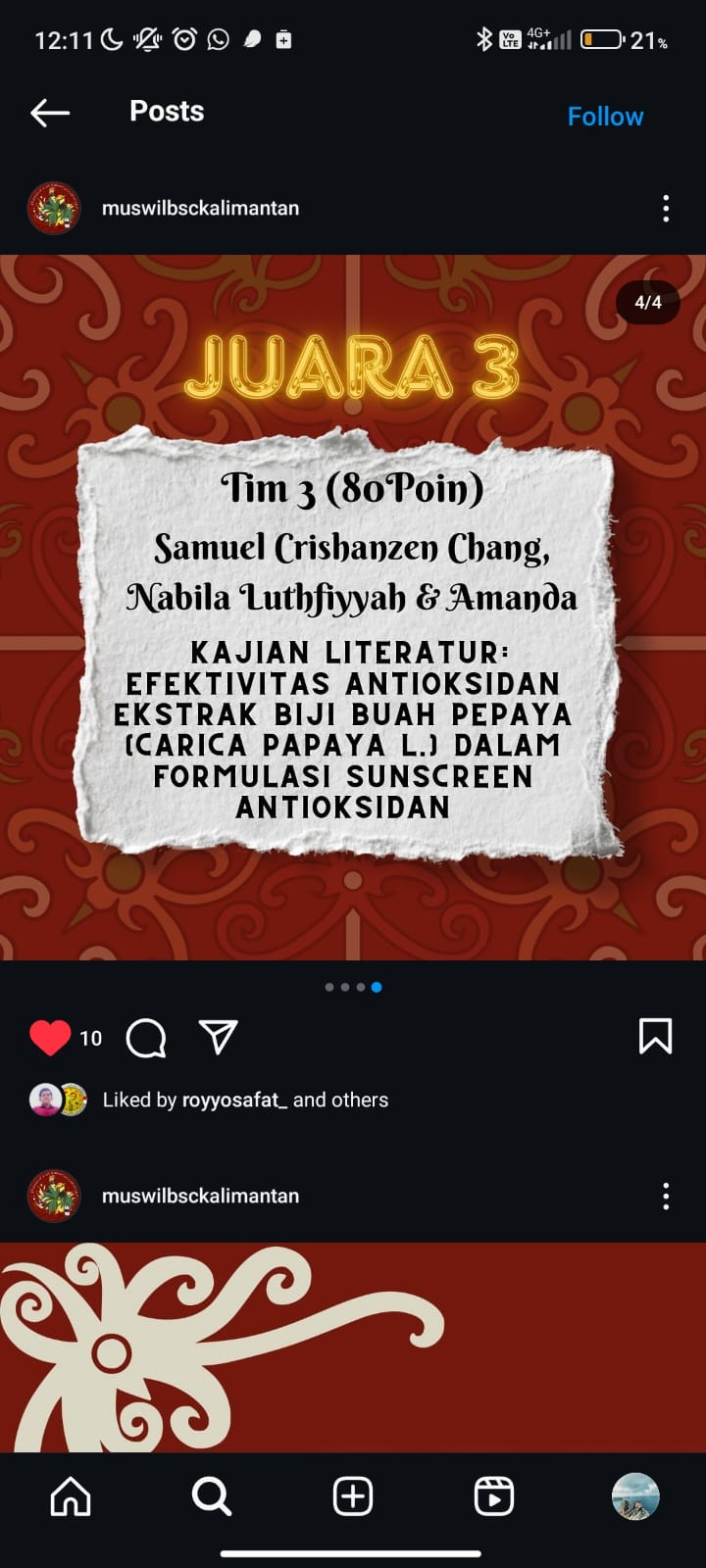This screenshot has height=1568, width=706.
Task: Bookmark the Juara 3 post
Action: [655, 1036]
